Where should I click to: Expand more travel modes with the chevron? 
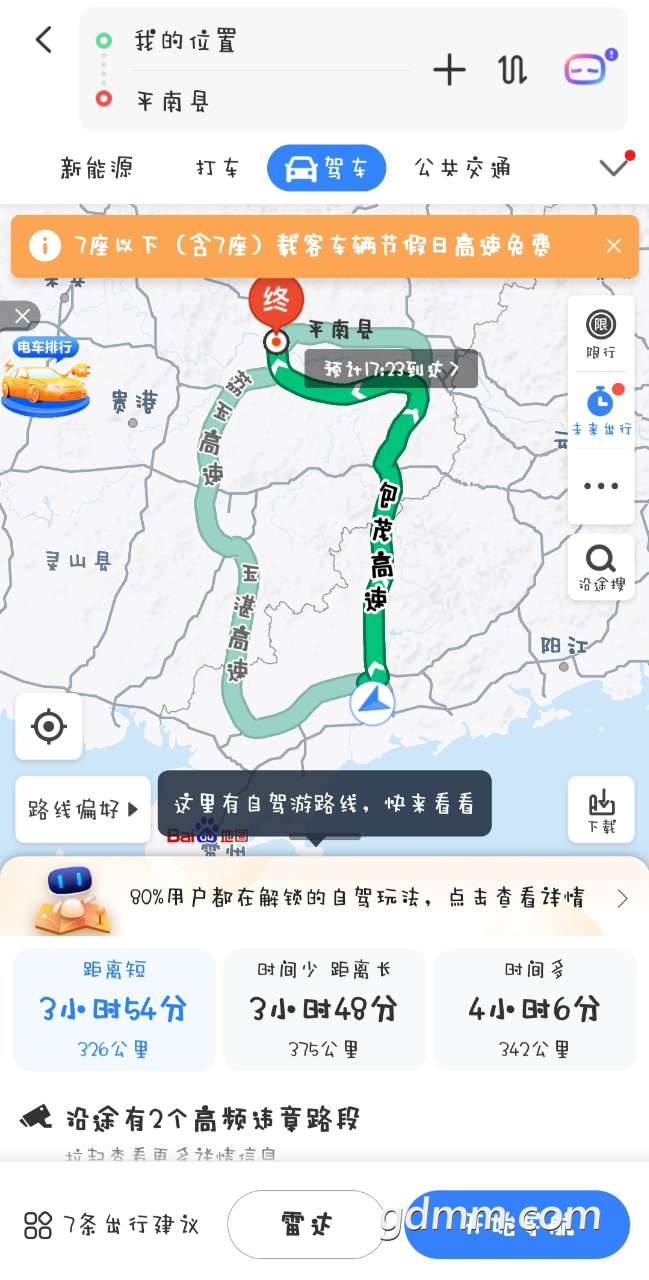615,166
